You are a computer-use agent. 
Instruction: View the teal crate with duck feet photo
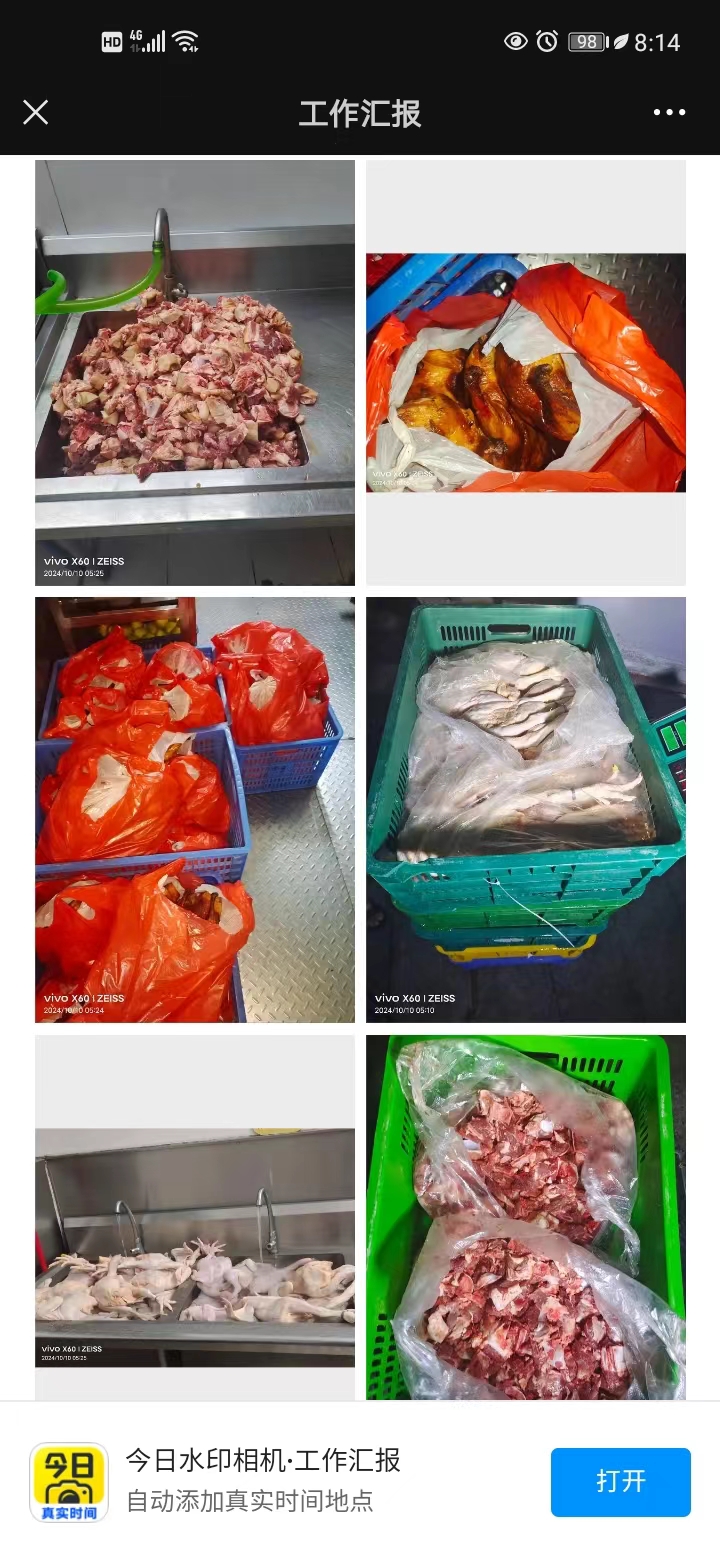tap(526, 809)
